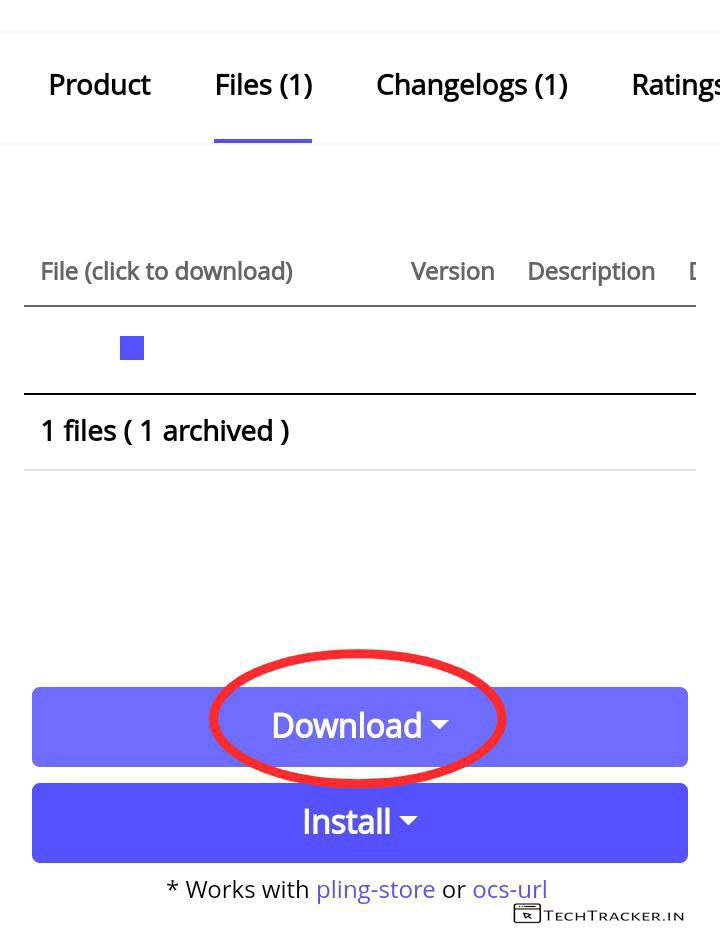Viewport: 720px width, 944px height.
Task: Select the Files (1) tab
Action: pos(263,86)
